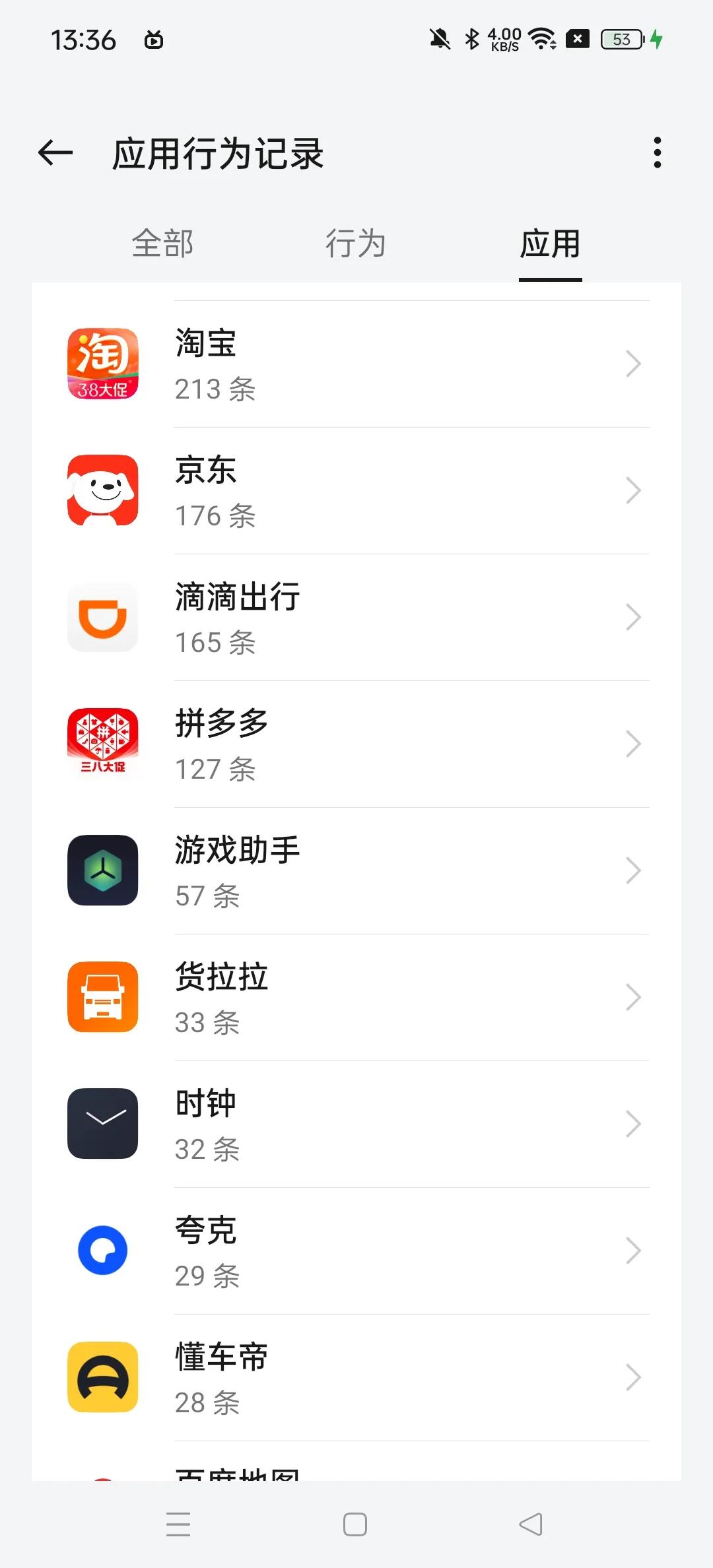View 滴滴出行 records
Screen dimensions: 713x1568
click(x=356, y=618)
